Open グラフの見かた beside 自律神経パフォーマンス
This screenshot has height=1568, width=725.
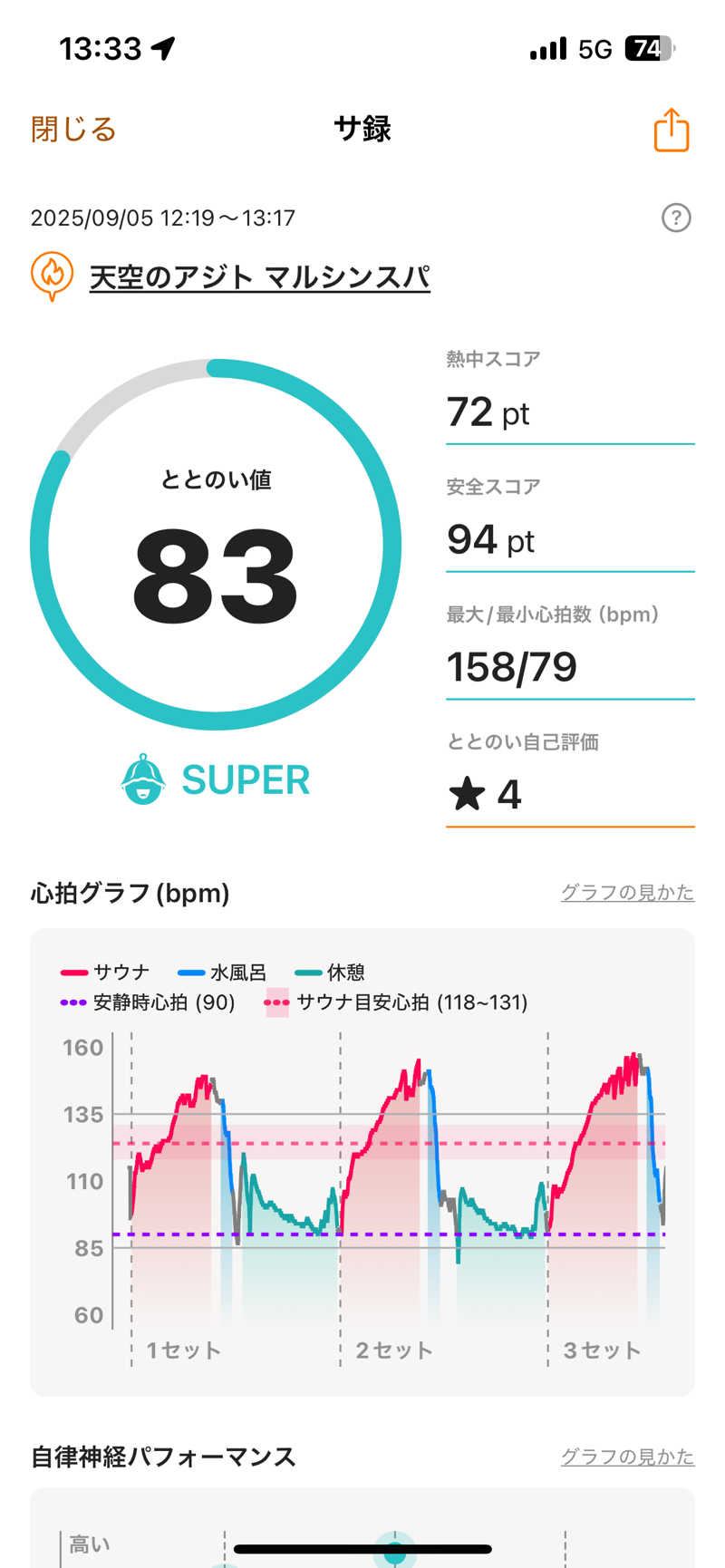[627, 1457]
